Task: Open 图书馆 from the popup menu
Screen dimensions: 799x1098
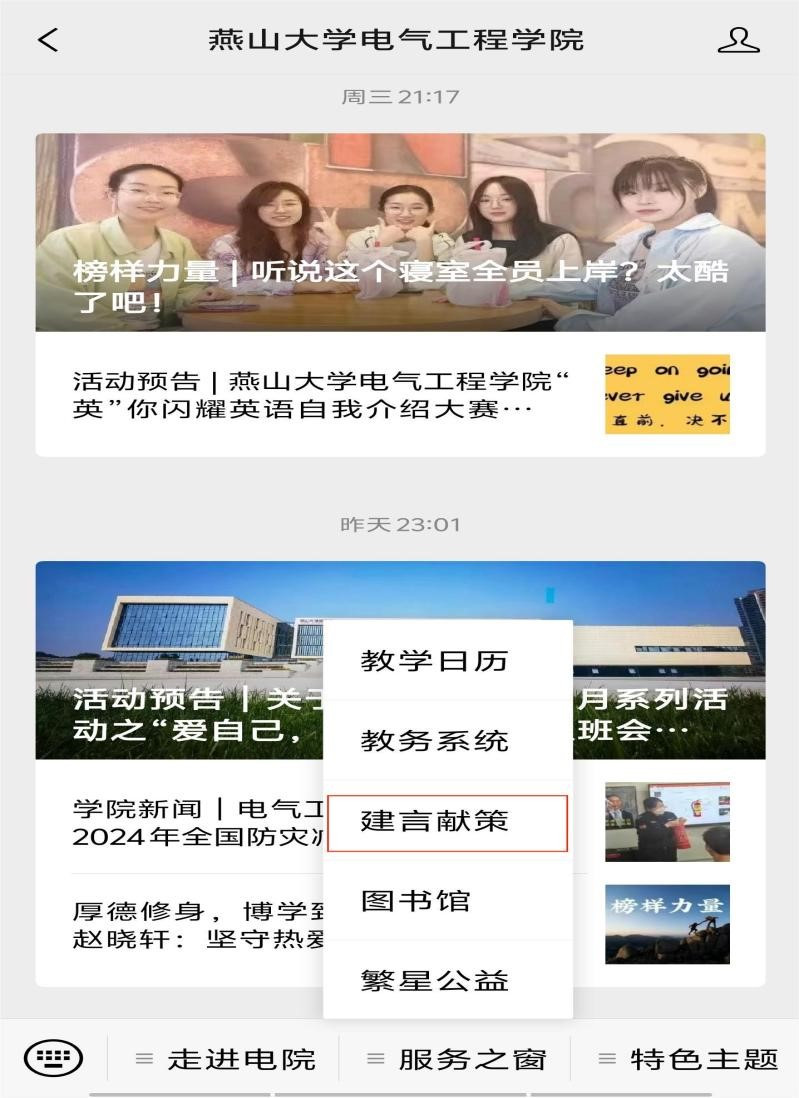Action: click(415, 901)
